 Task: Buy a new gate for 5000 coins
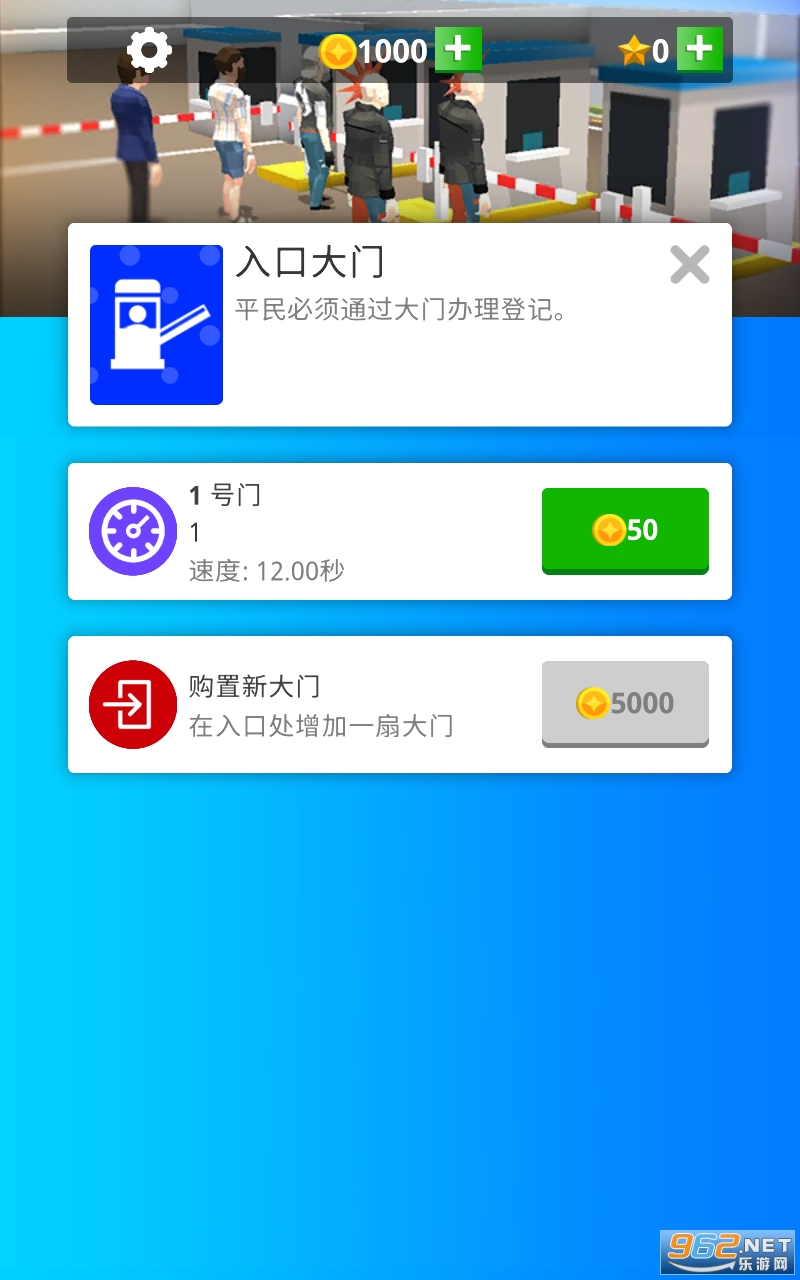pos(625,703)
